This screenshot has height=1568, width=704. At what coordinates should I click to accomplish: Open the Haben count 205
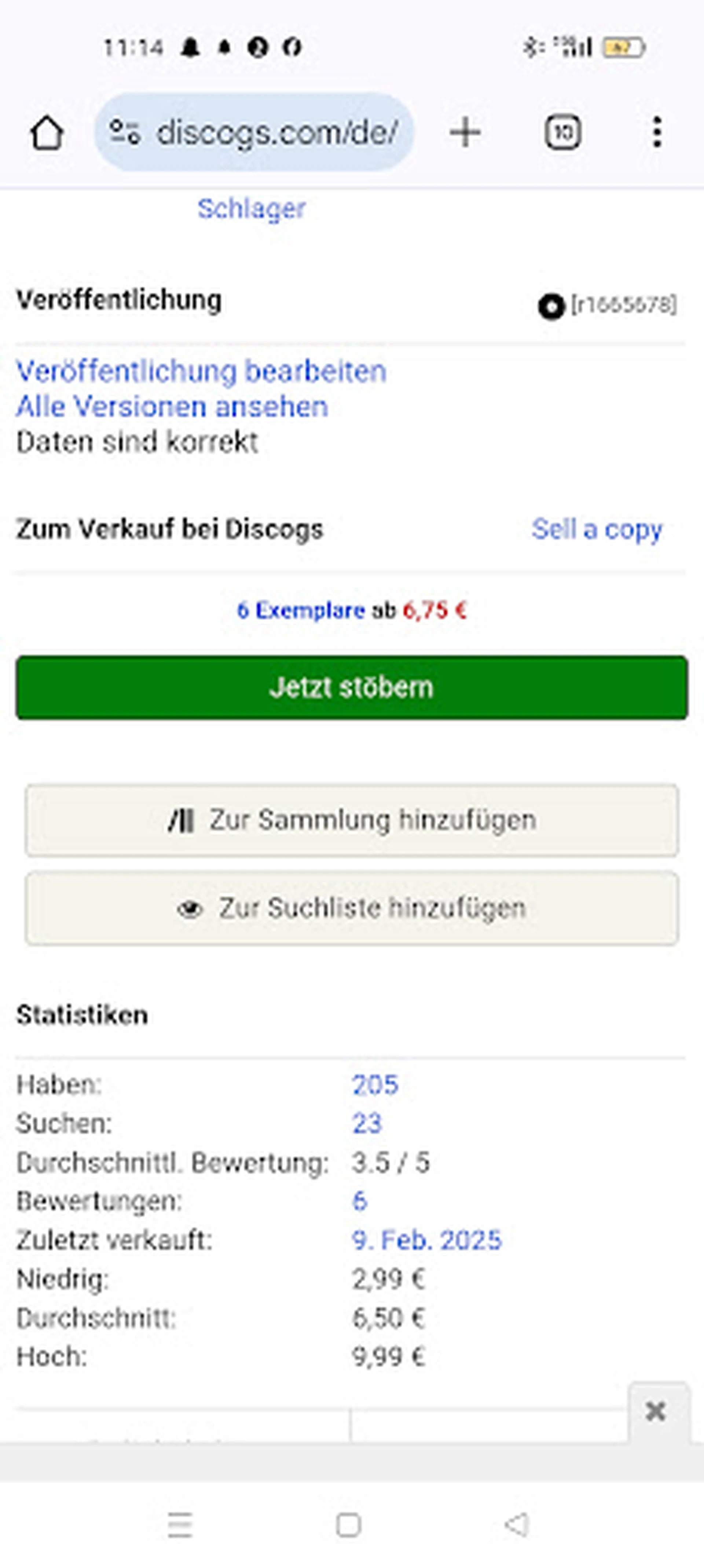375,1085
